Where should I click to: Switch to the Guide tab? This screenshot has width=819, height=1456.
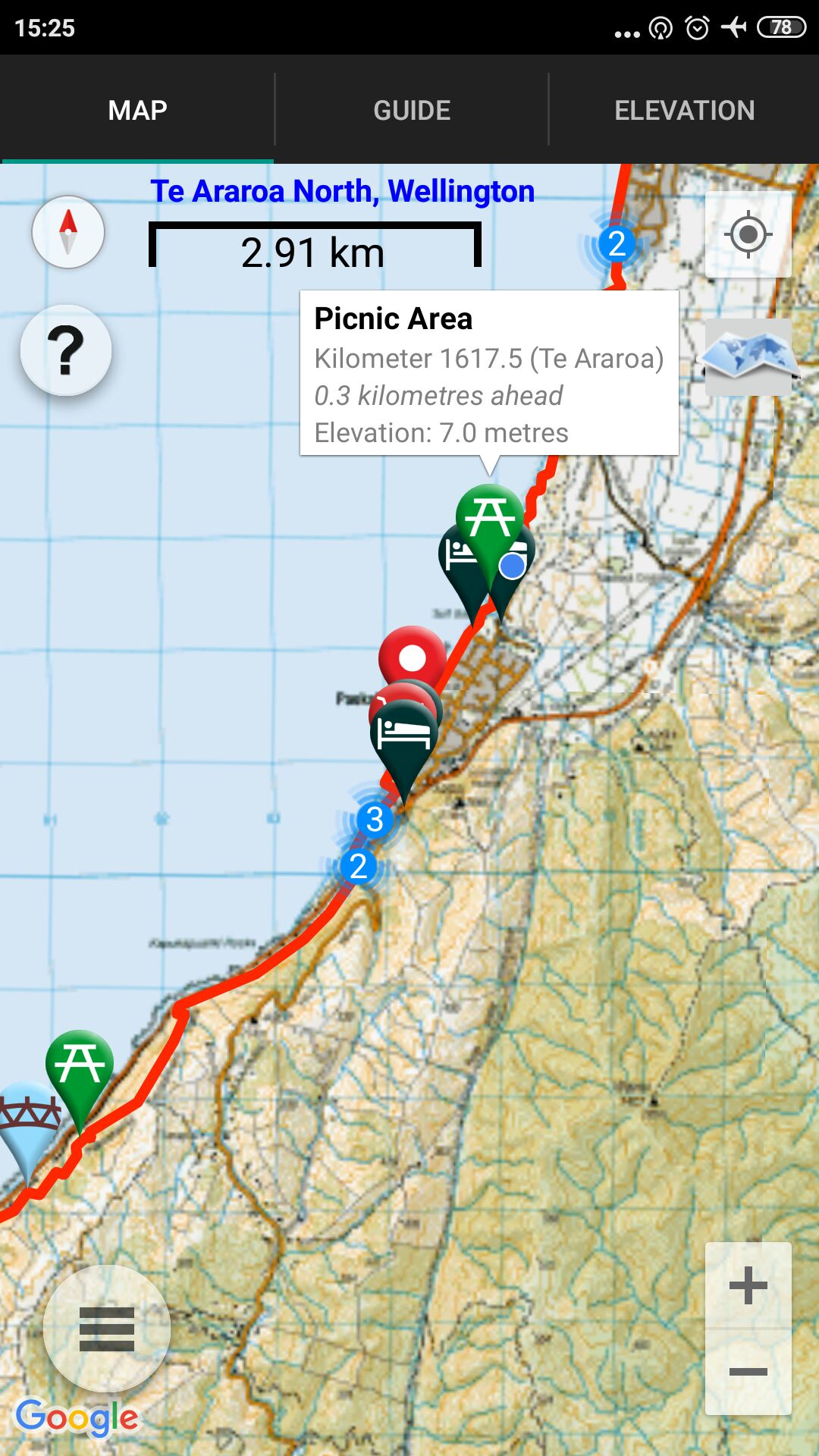tap(411, 111)
